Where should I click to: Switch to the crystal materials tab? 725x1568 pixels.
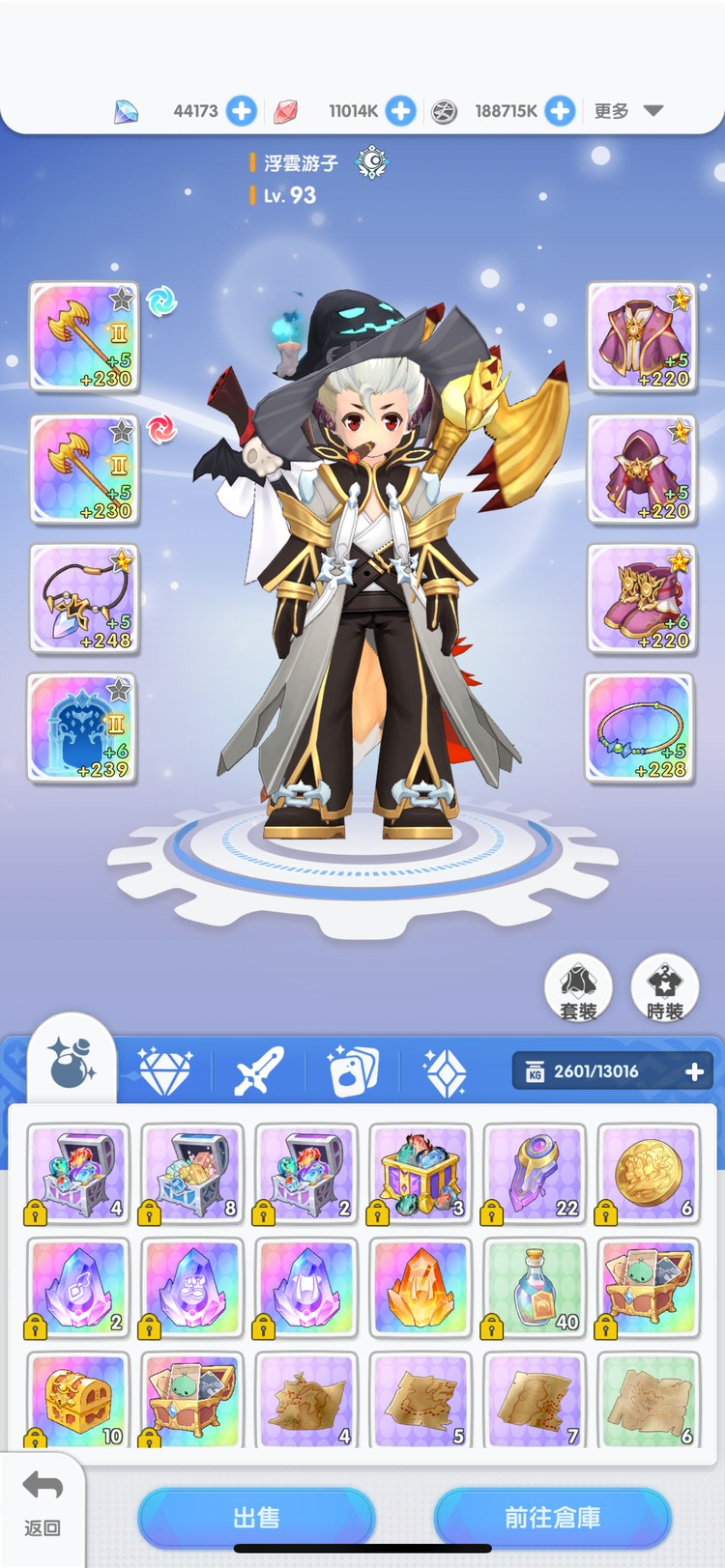coord(446,1071)
